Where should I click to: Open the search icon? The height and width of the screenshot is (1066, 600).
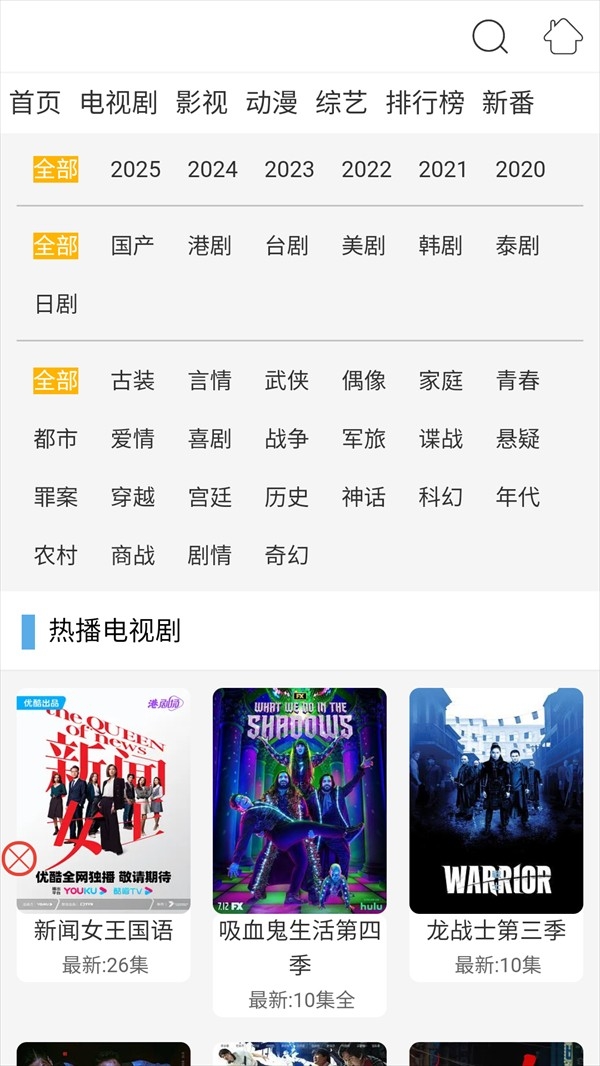pos(490,37)
